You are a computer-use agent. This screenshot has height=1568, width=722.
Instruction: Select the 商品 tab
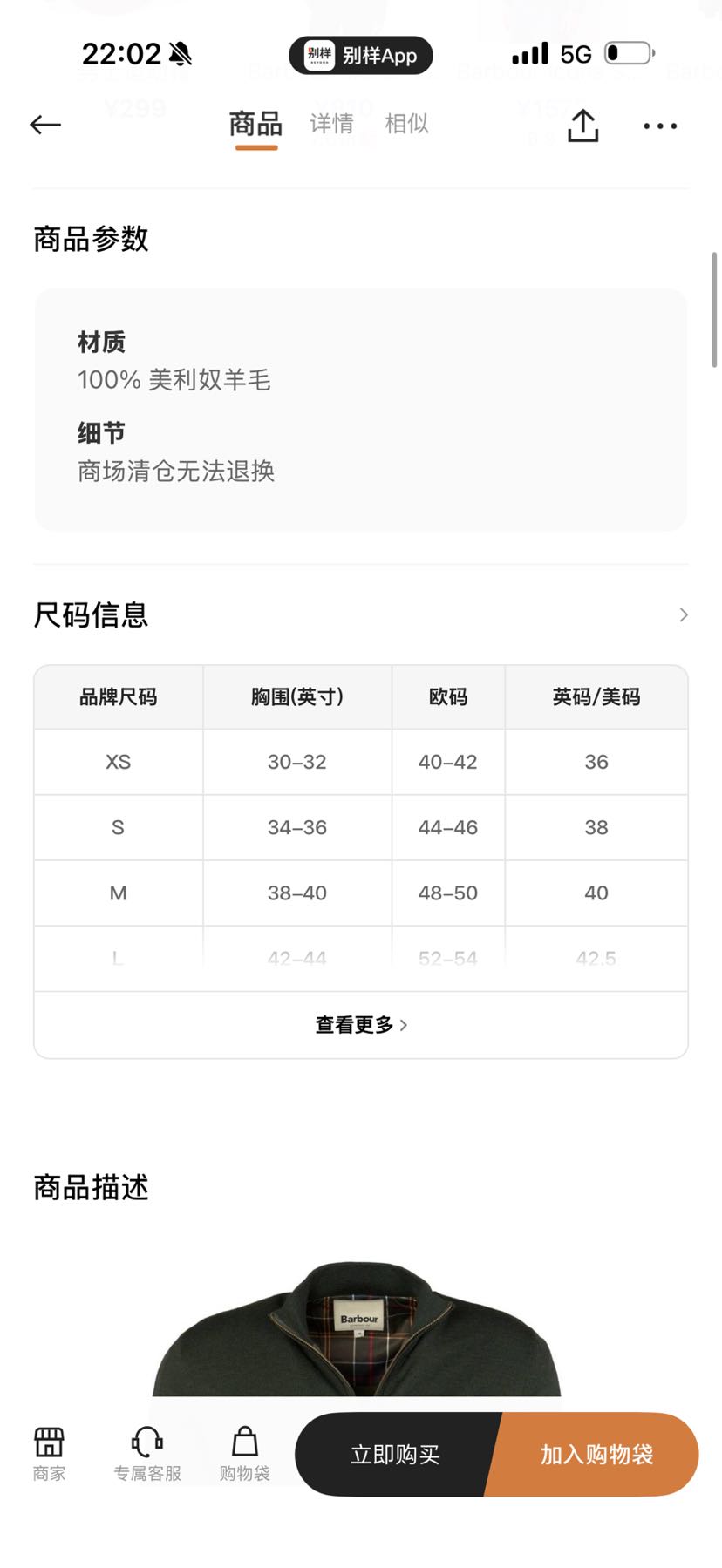click(x=255, y=125)
